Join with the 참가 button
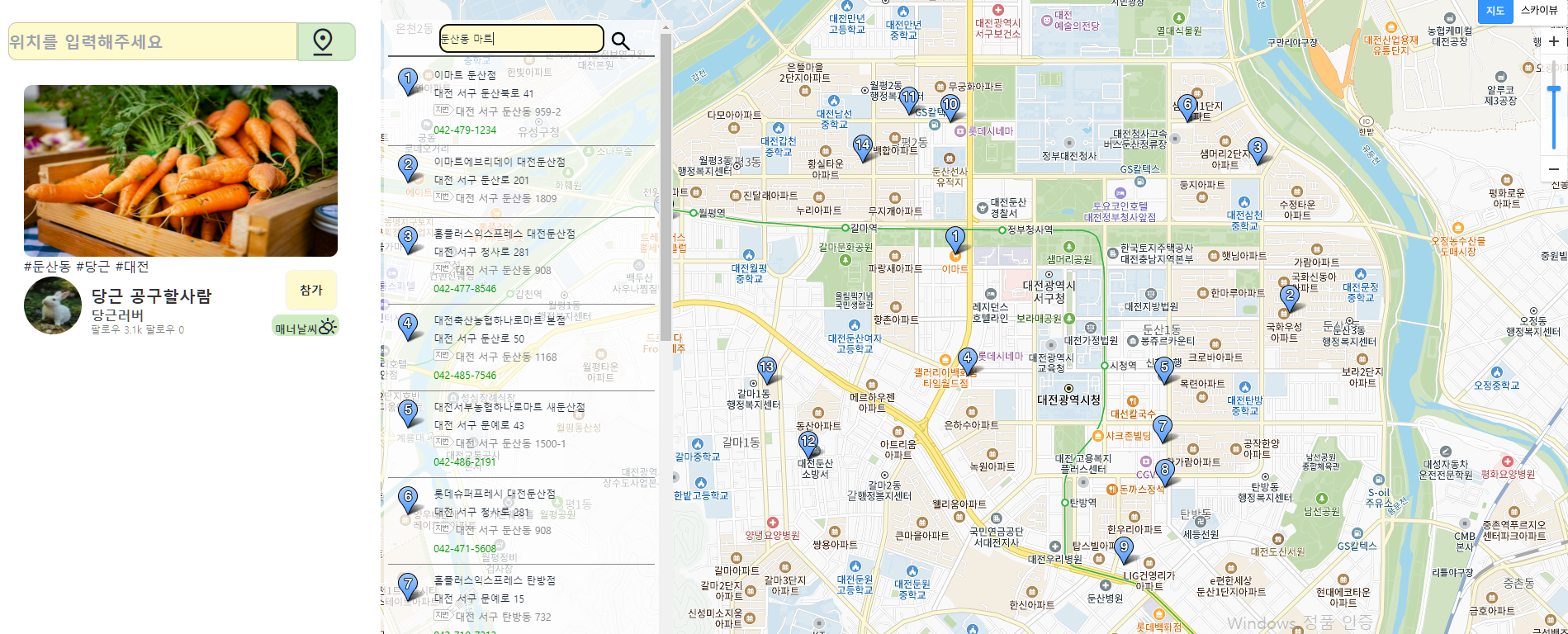 pyautogui.click(x=311, y=290)
